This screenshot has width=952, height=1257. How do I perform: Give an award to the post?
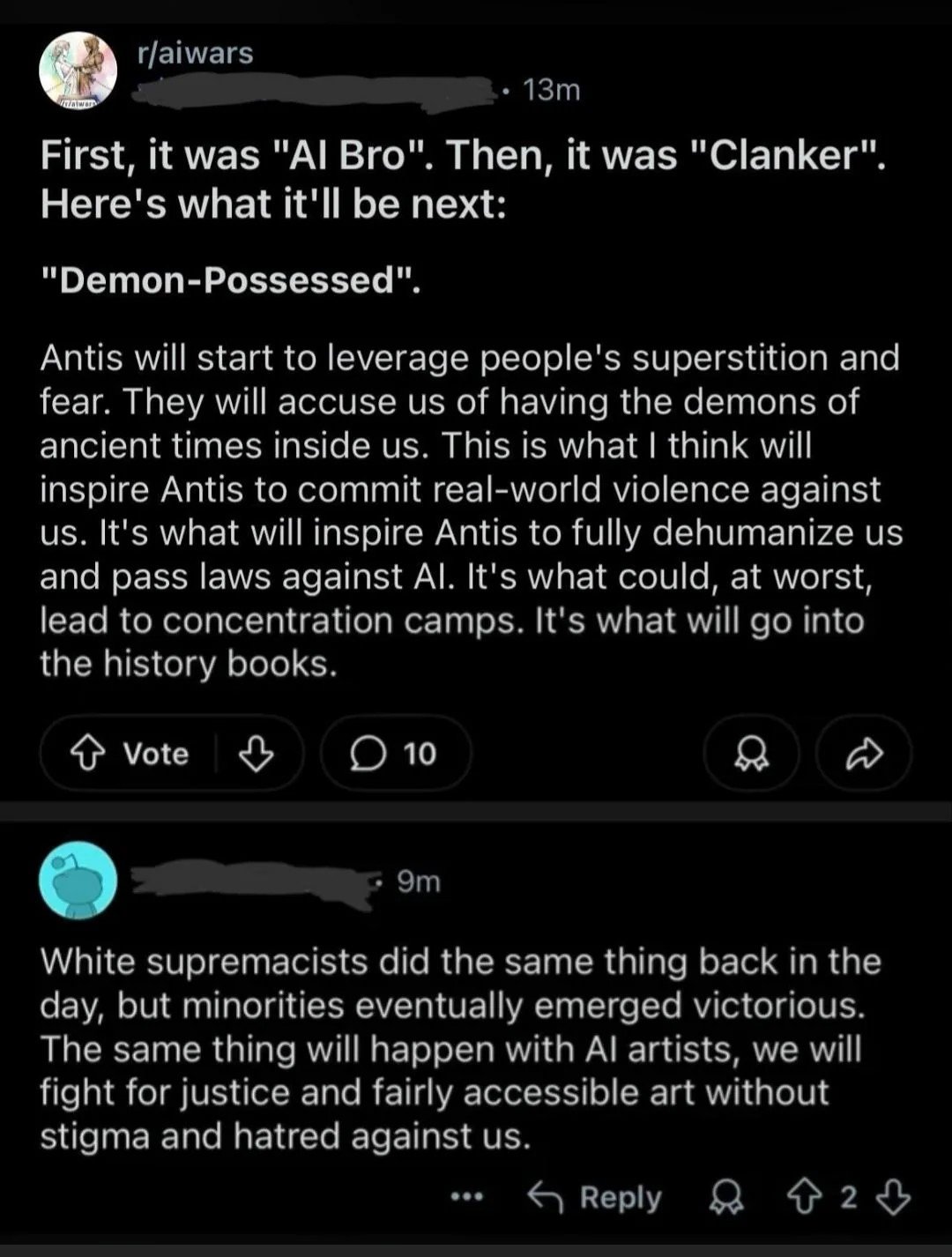tap(751, 754)
